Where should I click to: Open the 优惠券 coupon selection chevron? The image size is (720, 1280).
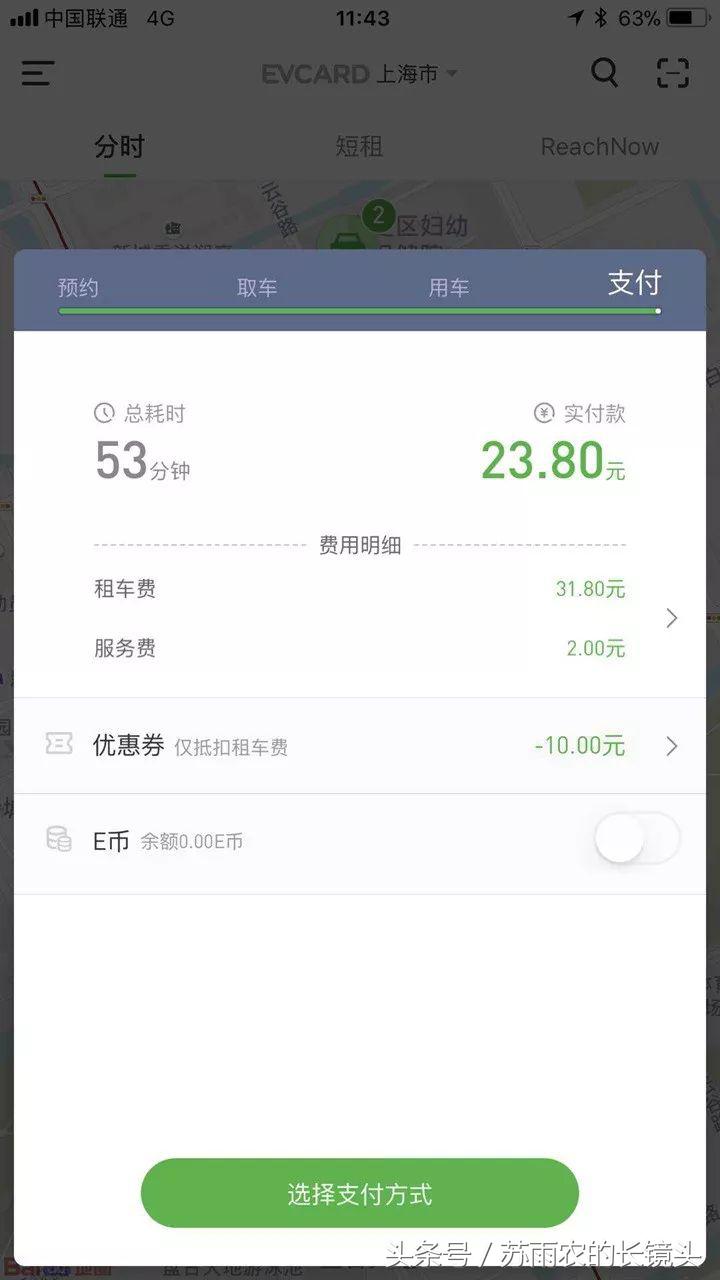[x=671, y=745]
